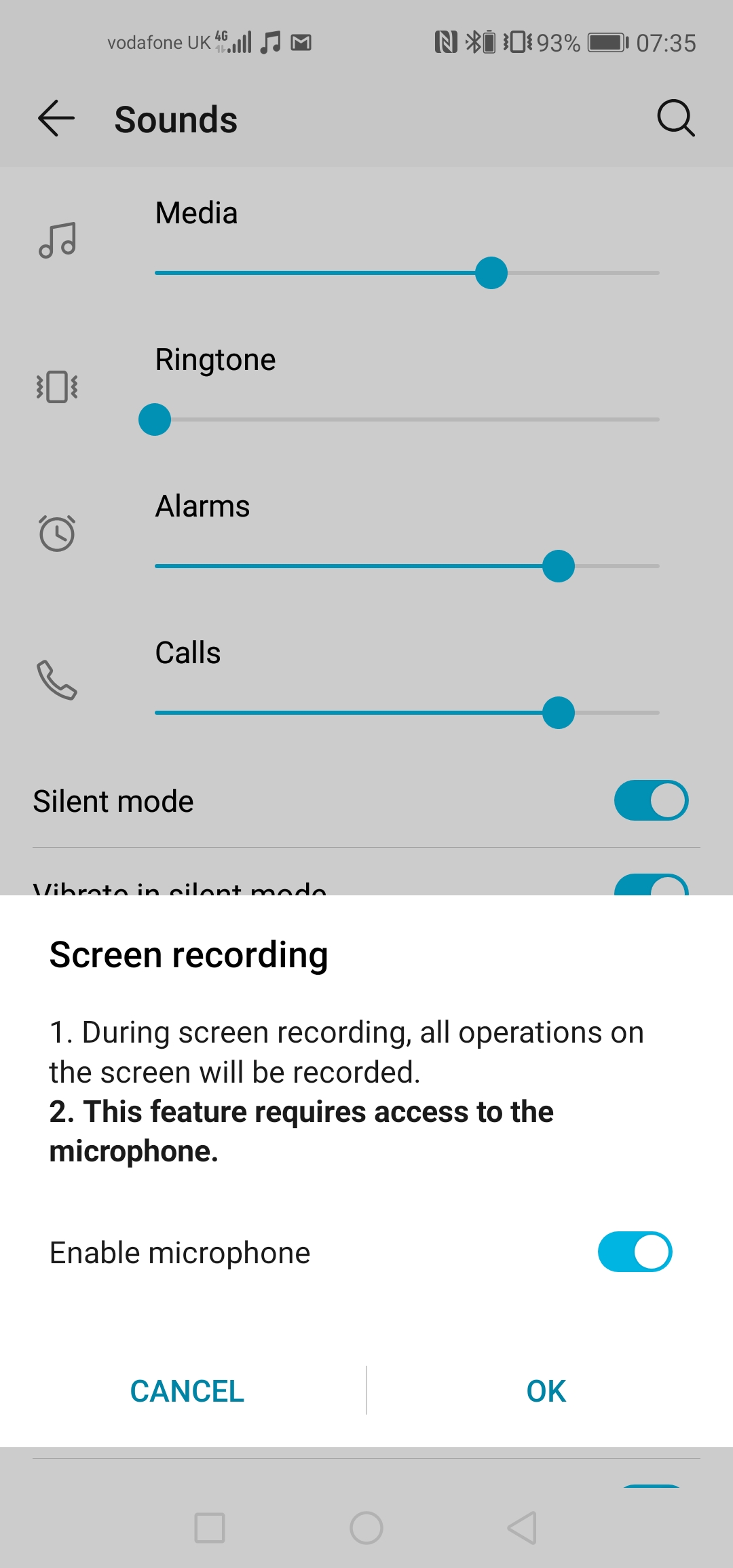Viewport: 733px width, 1568px height.
Task: Turn off Silent mode
Action: pos(651,800)
